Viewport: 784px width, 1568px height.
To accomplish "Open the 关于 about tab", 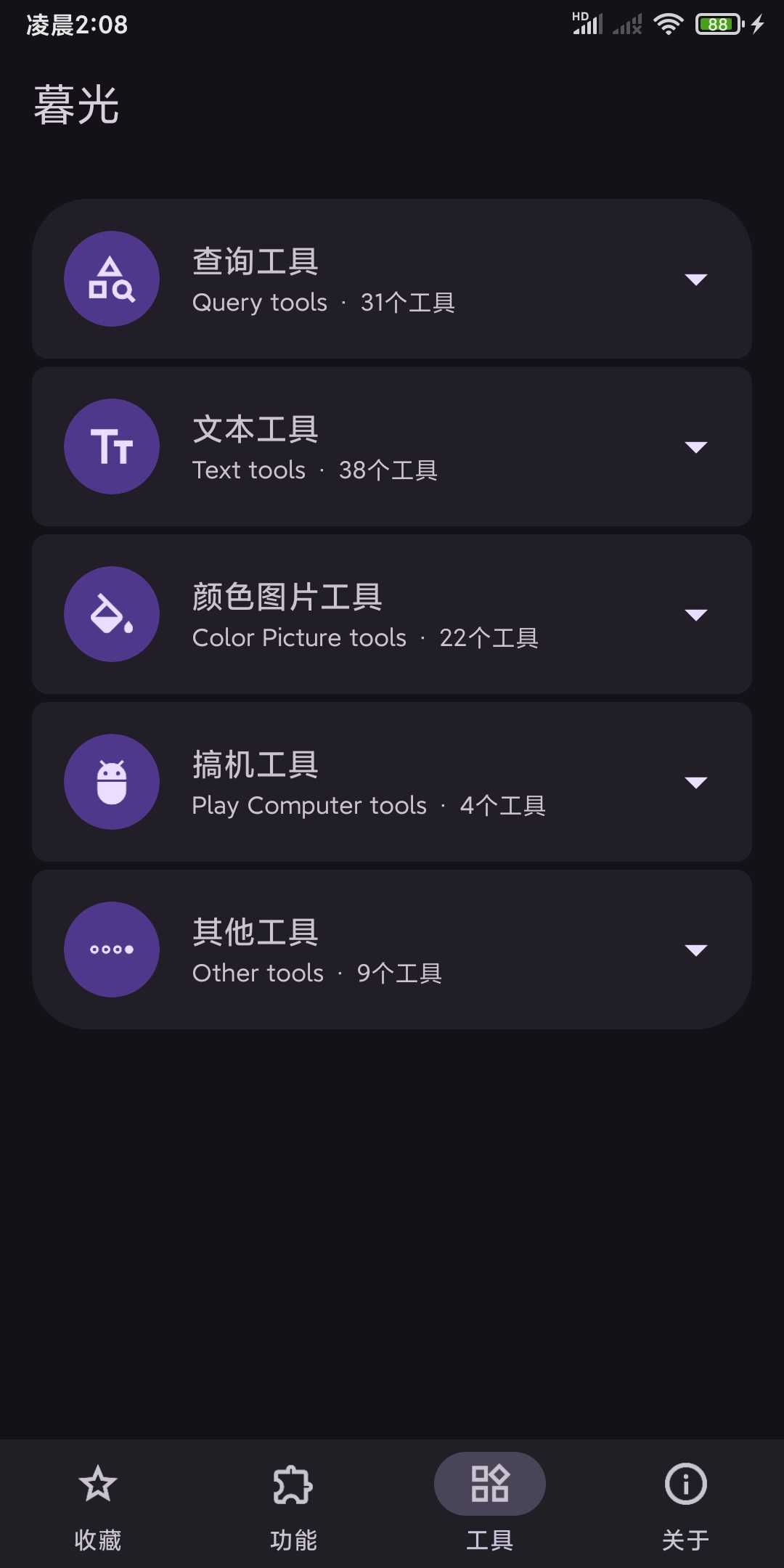I will 685,1503.
